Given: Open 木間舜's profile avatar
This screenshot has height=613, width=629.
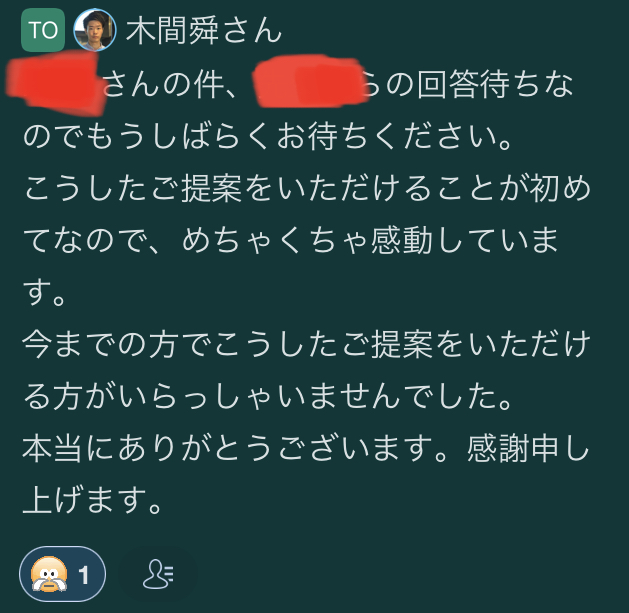Looking at the screenshot, I should click(x=95, y=30).
